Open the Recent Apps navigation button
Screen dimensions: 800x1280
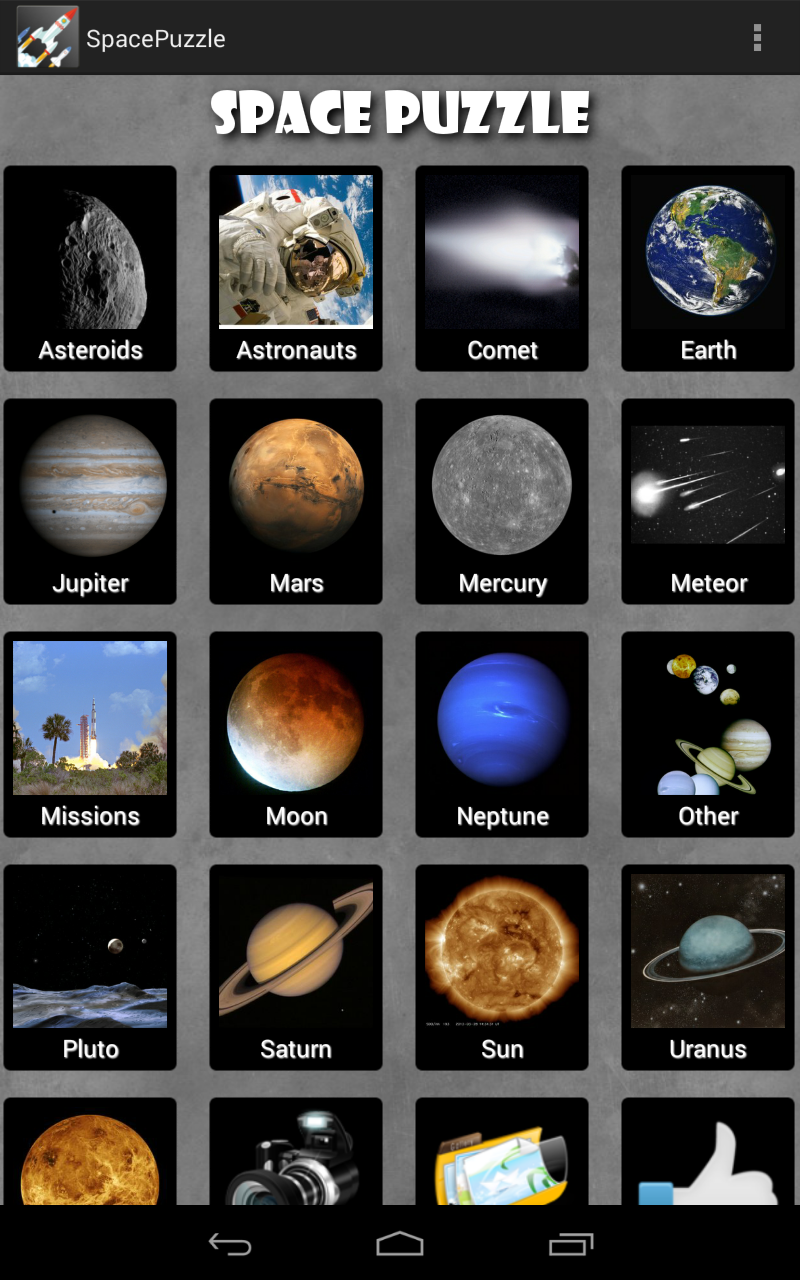click(x=571, y=1245)
